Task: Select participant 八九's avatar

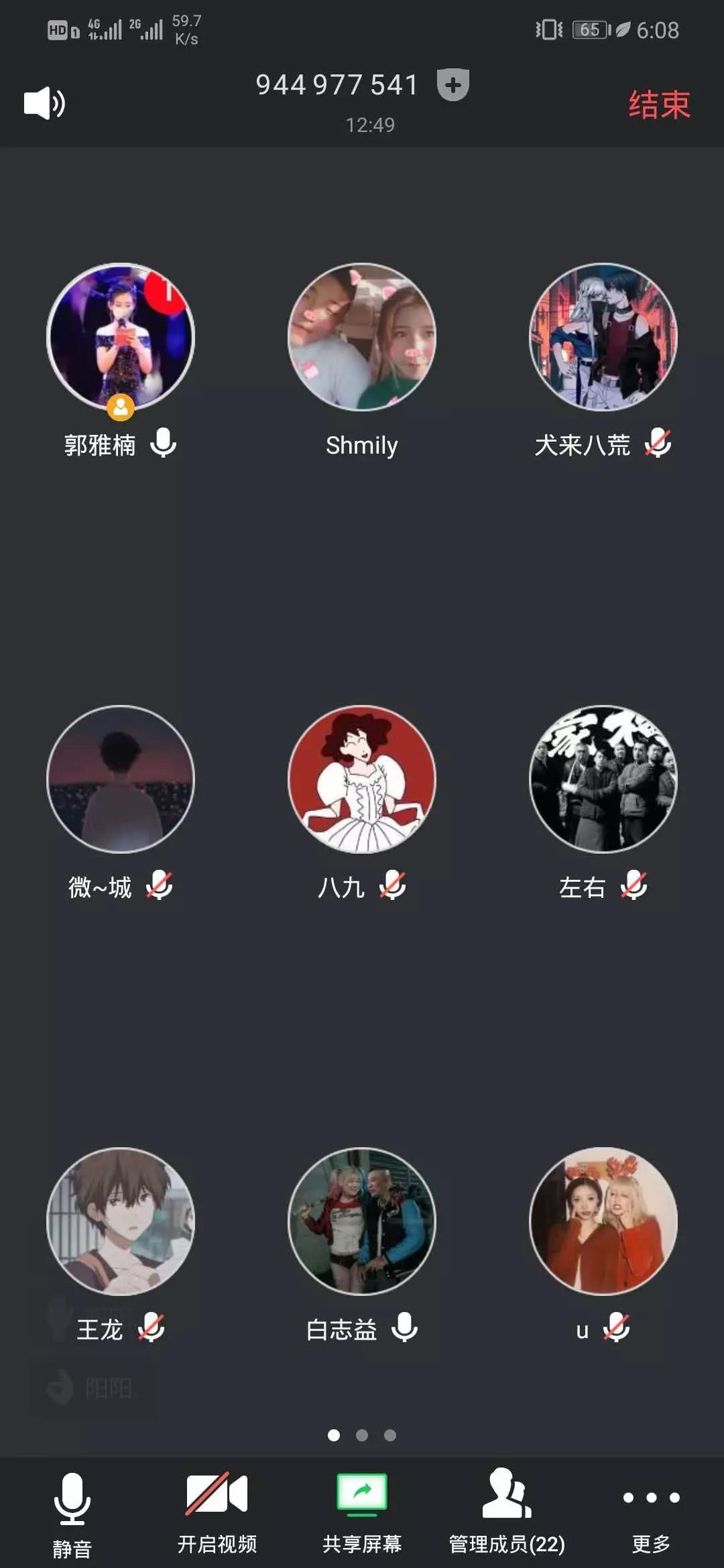Action: pyautogui.click(x=362, y=779)
